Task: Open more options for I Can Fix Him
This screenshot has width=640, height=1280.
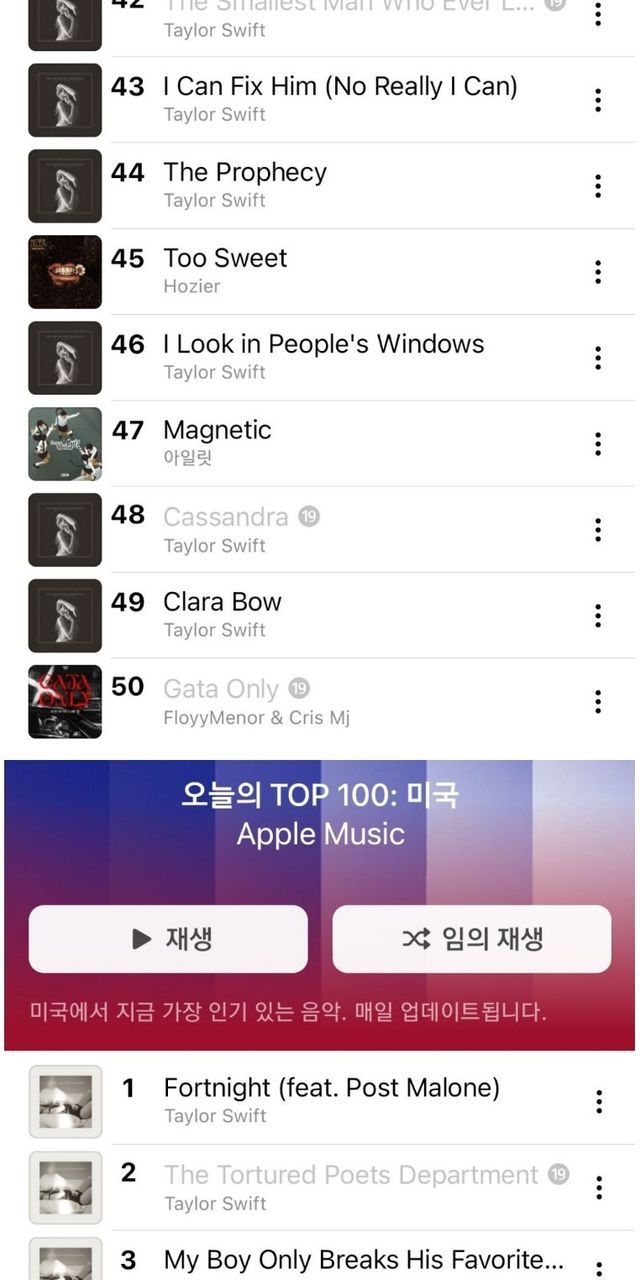Action: [598, 100]
